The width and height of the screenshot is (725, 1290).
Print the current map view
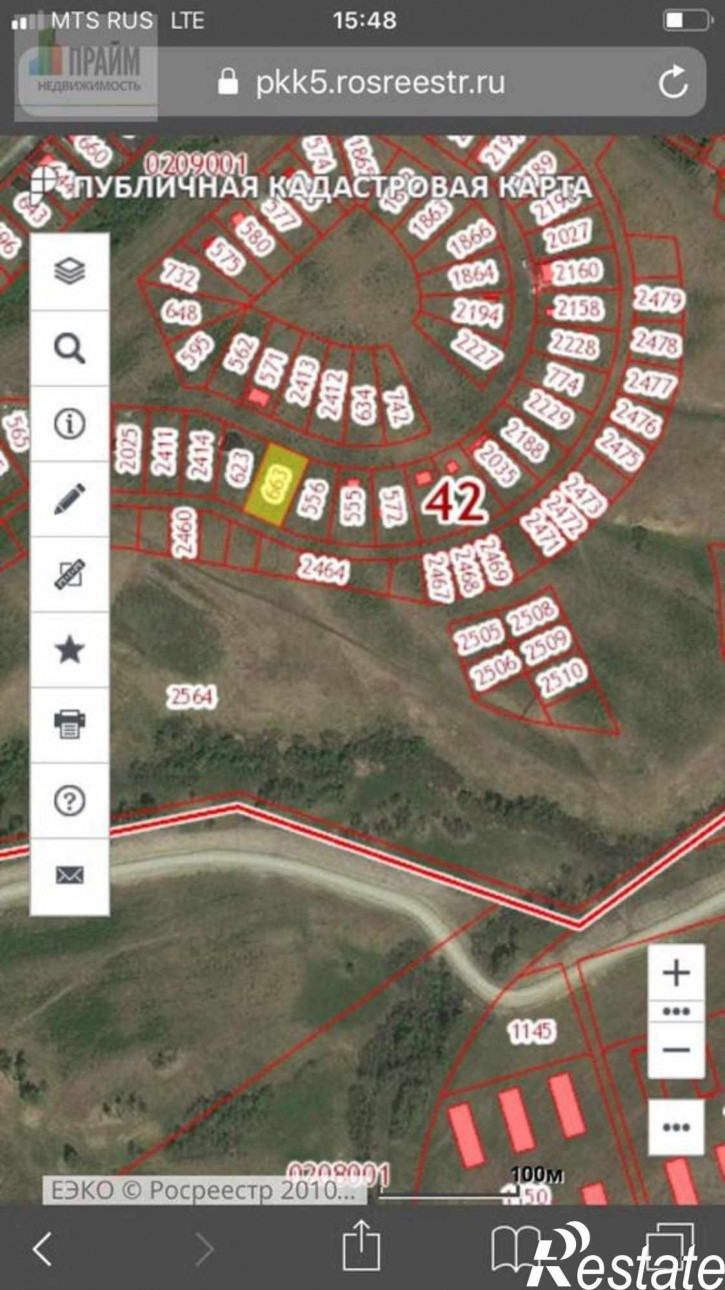point(69,724)
